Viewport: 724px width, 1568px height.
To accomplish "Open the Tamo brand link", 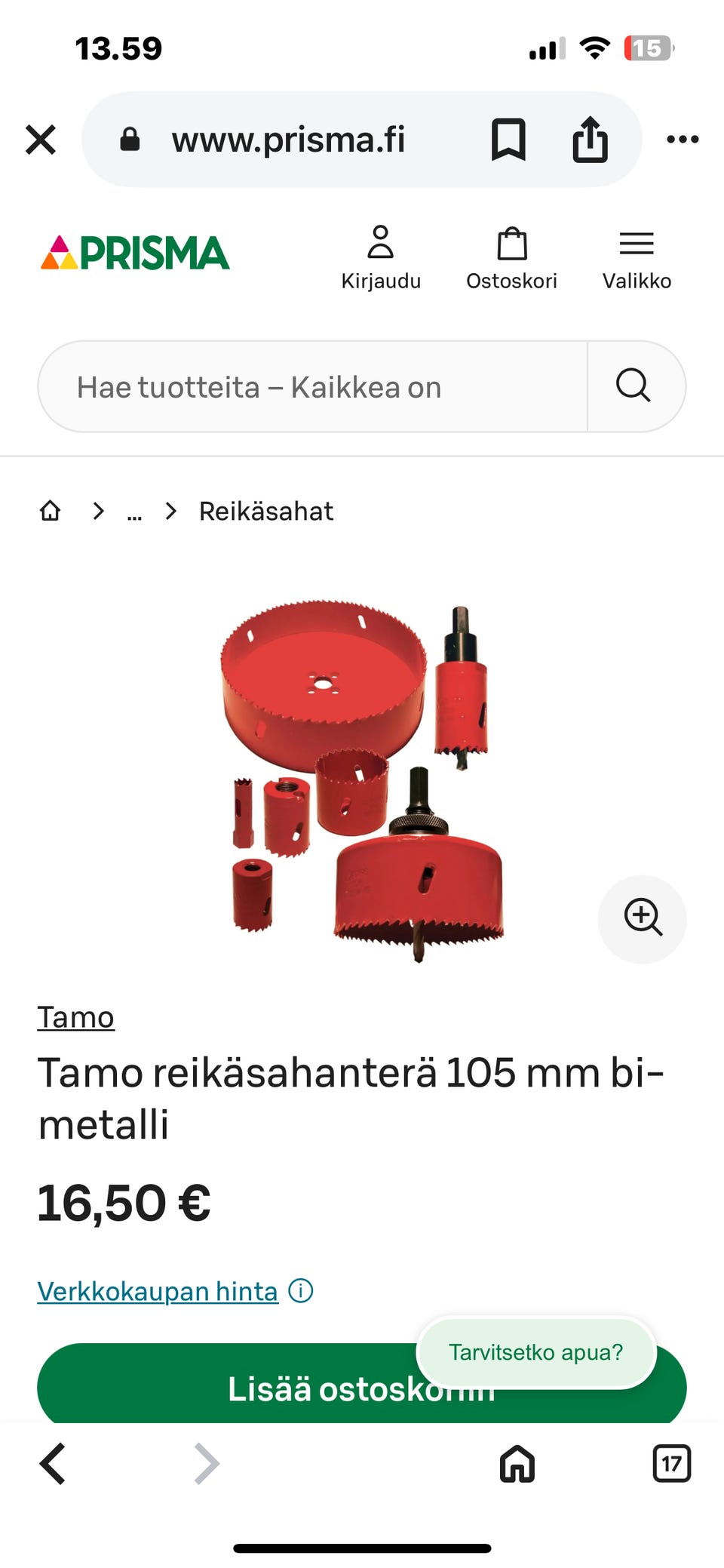I will [x=75, y=1017].
